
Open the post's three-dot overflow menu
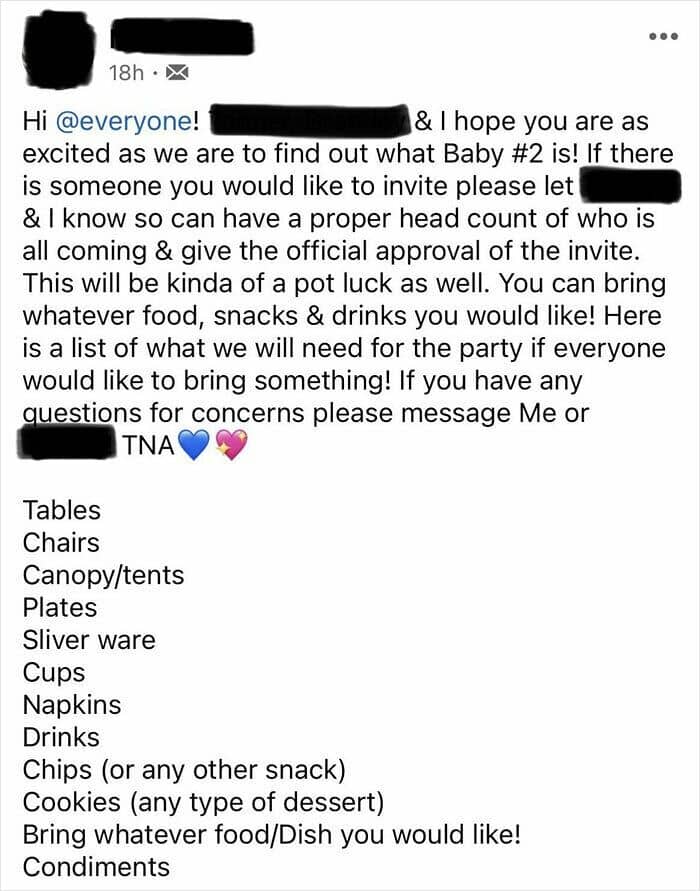pos(664,36)
